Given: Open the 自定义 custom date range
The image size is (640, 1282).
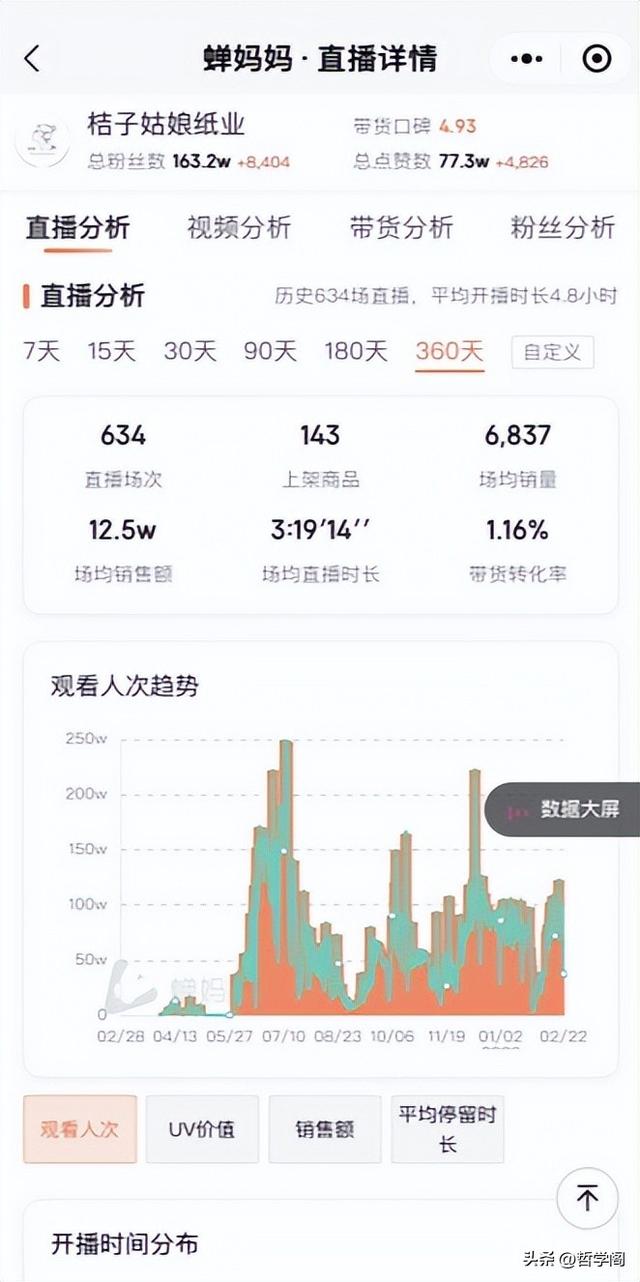Looking at the screenshot, I should point(552,352).
